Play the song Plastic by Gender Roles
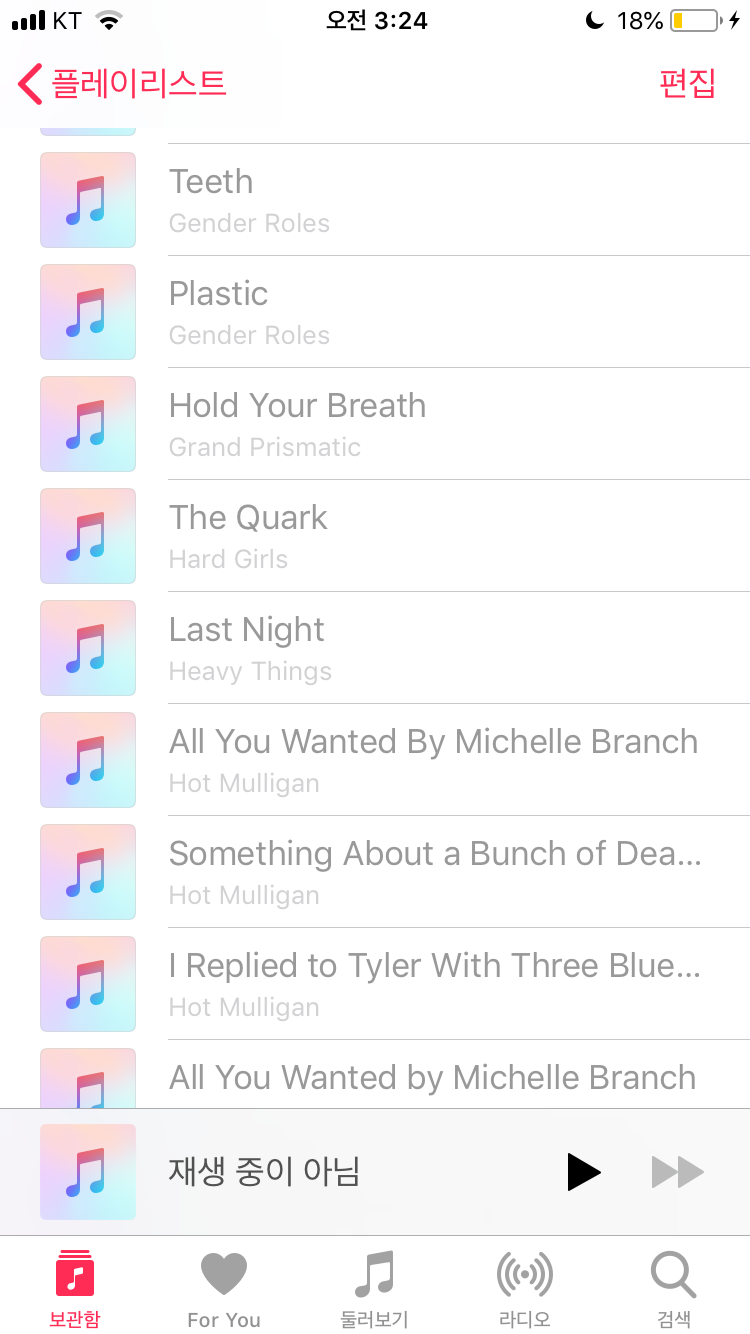Screen dimensions: 750x1334 (400, 312)
